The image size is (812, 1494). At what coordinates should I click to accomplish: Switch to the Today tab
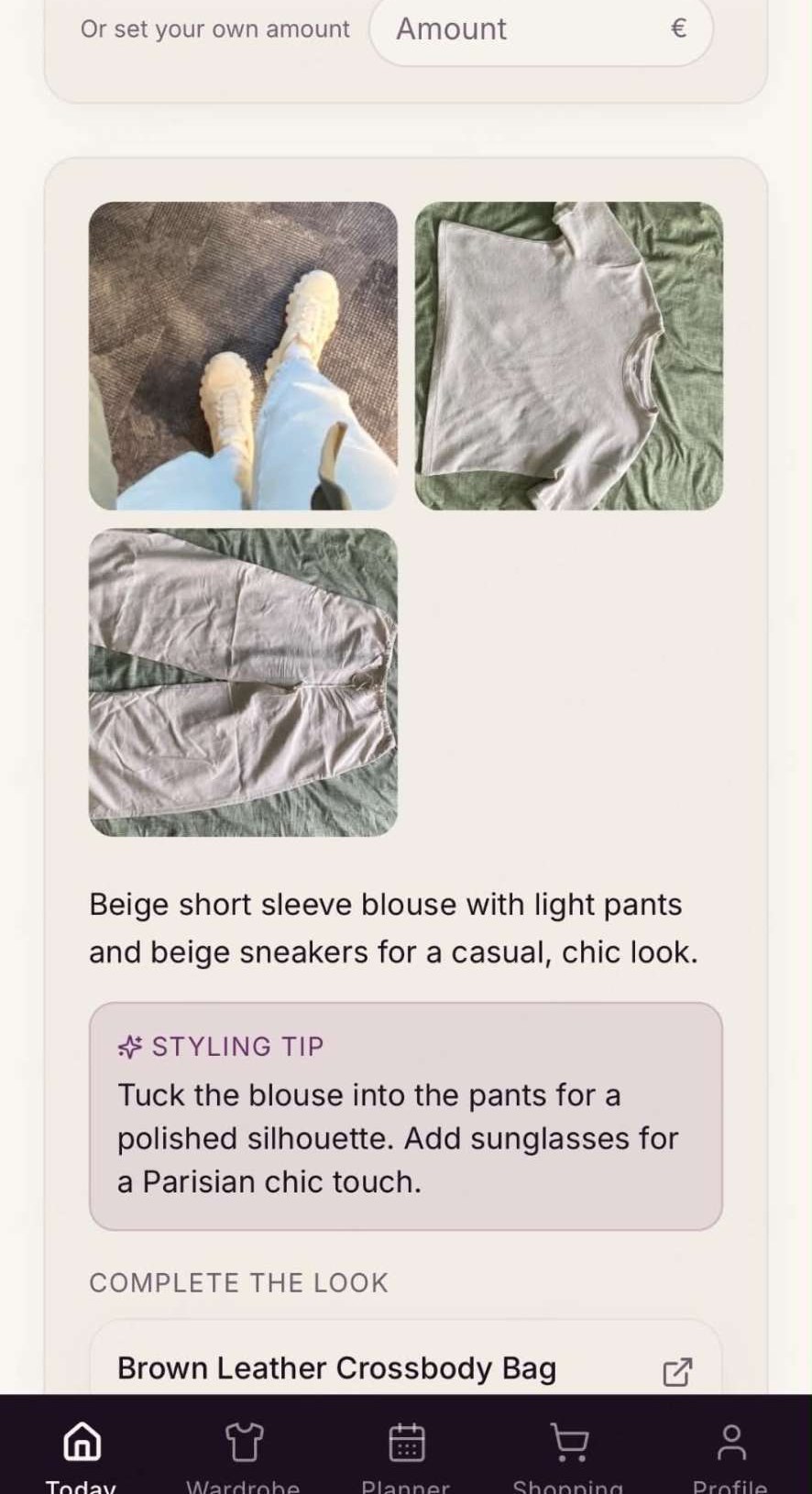point(82,1457)
